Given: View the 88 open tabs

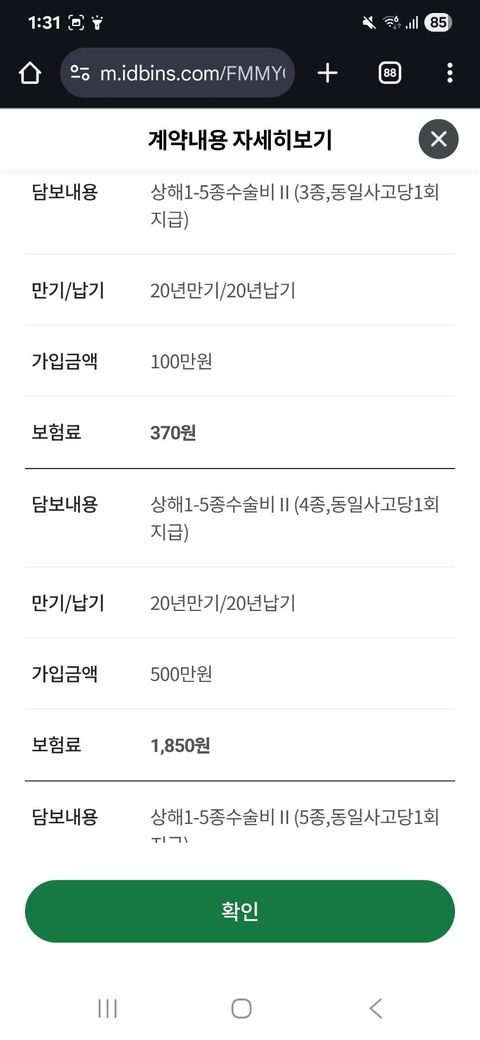Looking at the screenshot, I should (390, 73).
